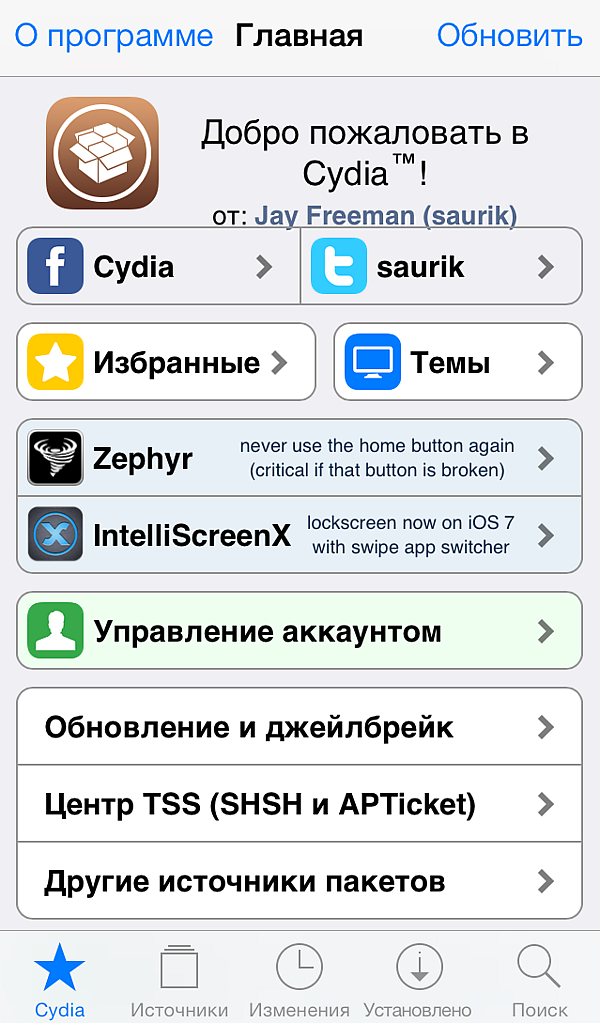Open Обновление и джейлбрейк
600x1023 pixels.
click(x=299, y=727)
